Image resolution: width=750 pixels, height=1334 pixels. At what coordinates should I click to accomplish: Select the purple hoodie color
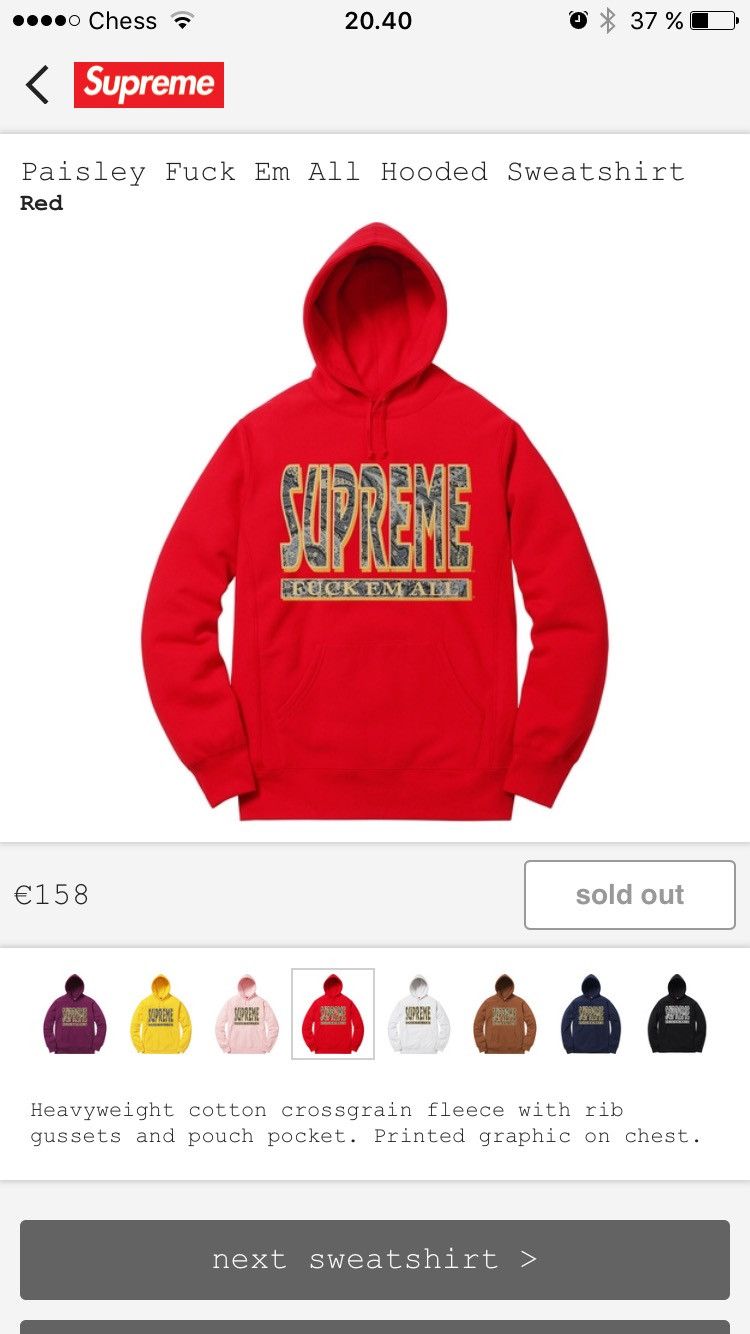[75, 1013]
